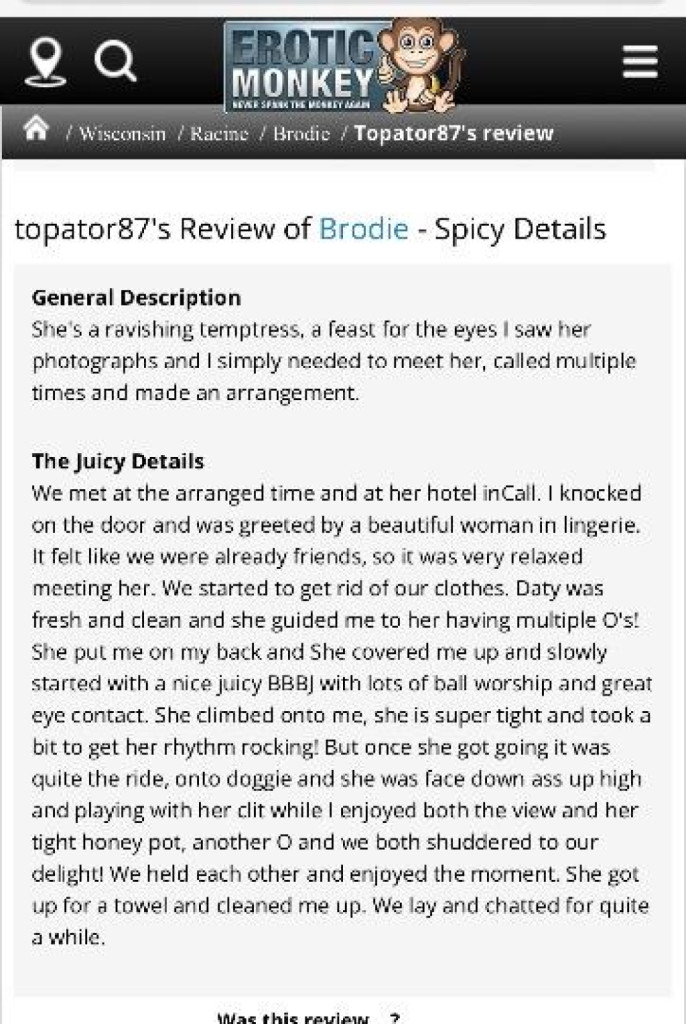Open the Racine breadcrumb
Screen dimensions: 686x1024
(x=220, y=134)
